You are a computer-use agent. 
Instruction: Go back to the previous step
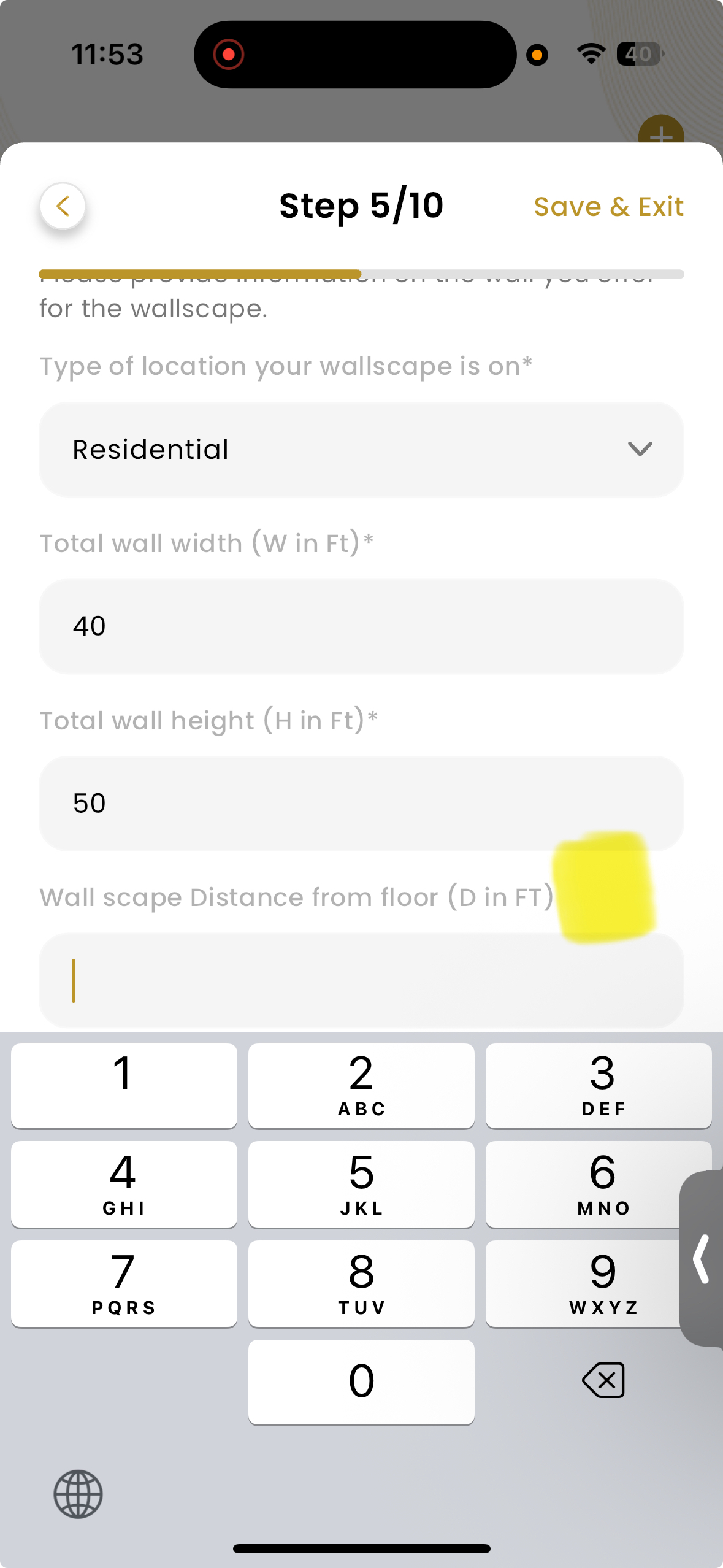pos(63,206)
